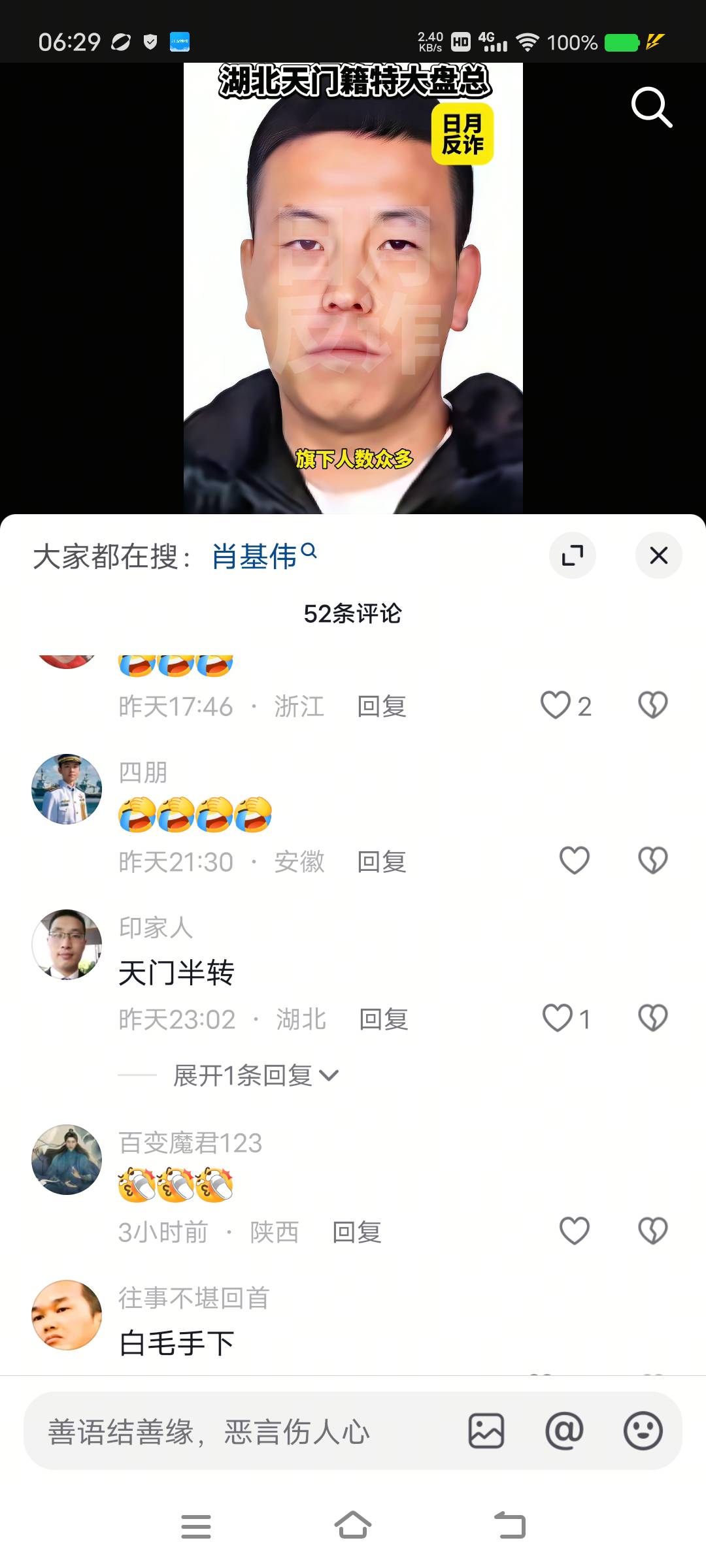Close the comments panel
The width and height of the screenshot is (706, 1568).
(658, 555)
